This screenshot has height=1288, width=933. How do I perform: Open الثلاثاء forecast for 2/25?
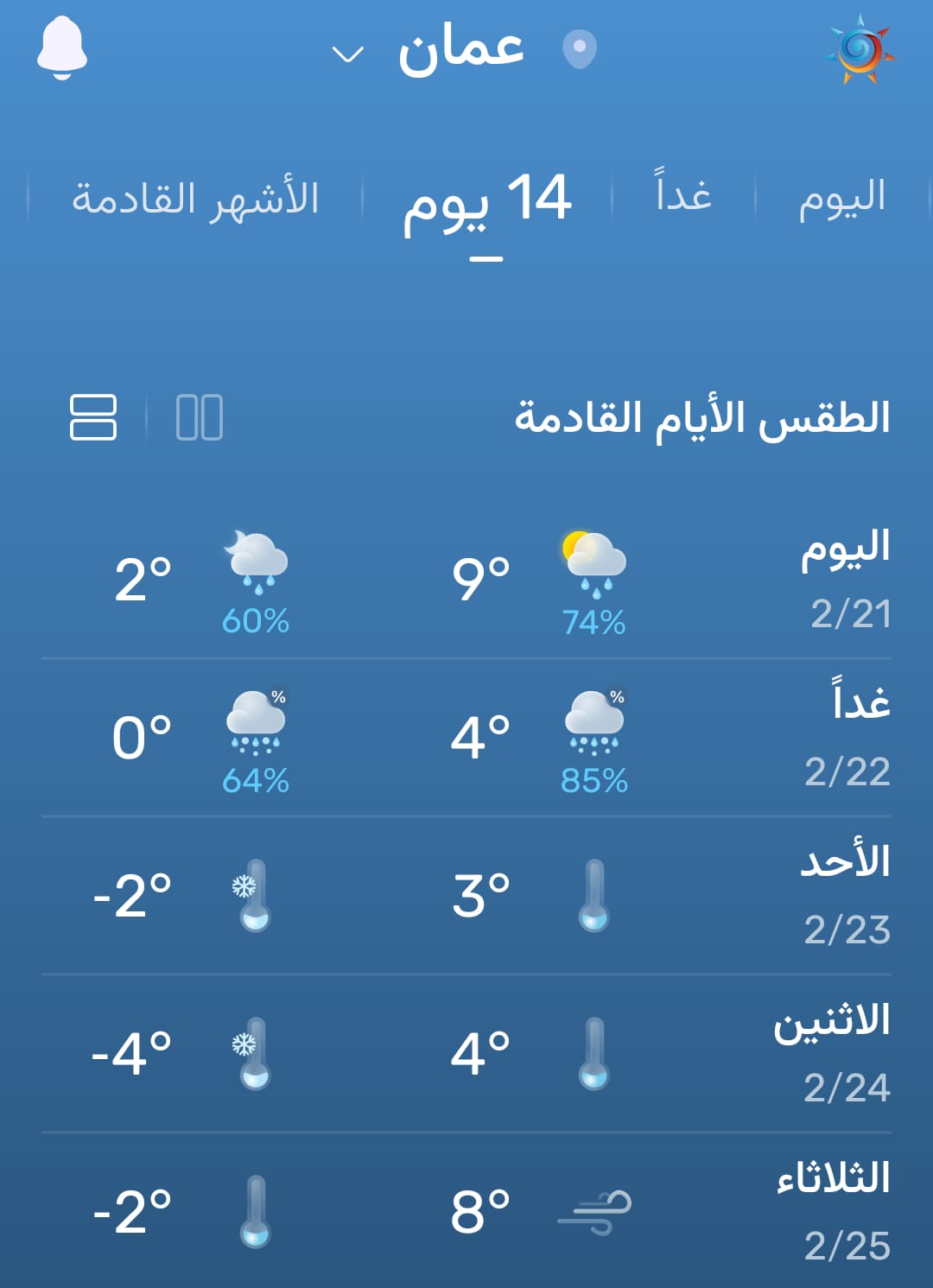(x=466, y=1211)
